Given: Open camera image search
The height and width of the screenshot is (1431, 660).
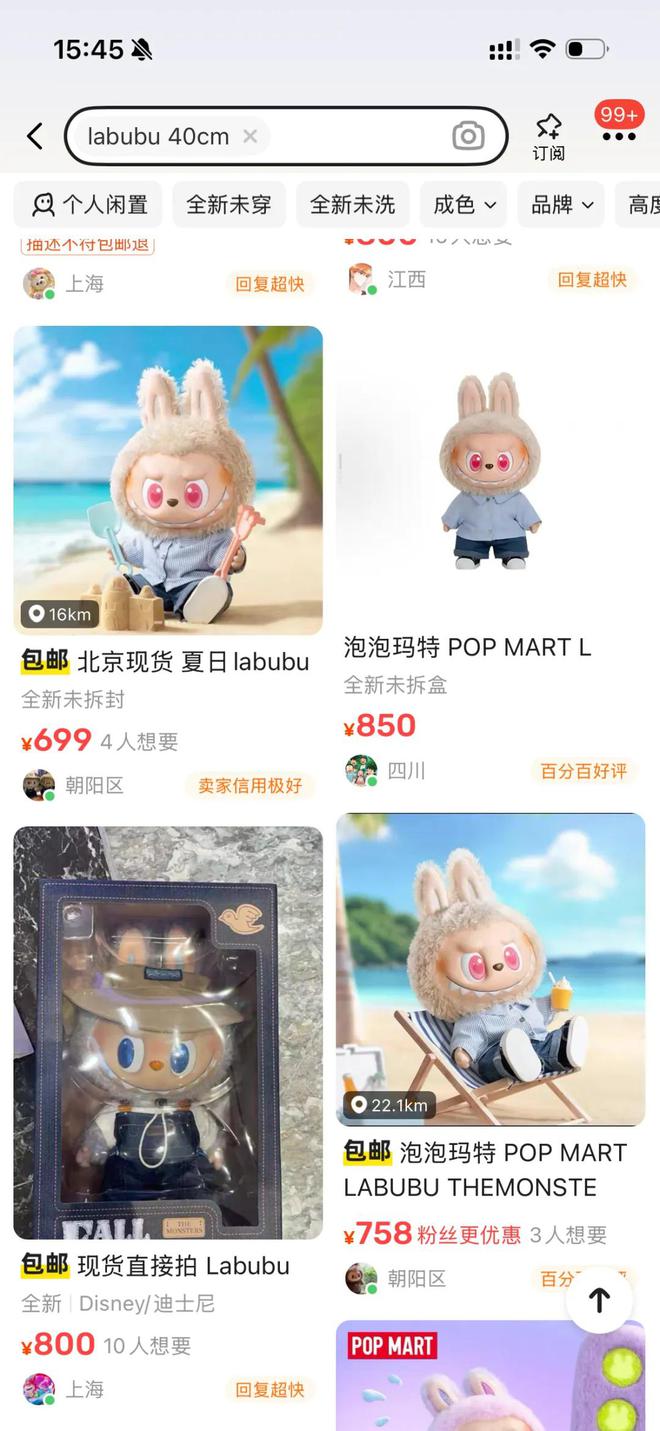Looking at the screenshot, I should 468,136.
